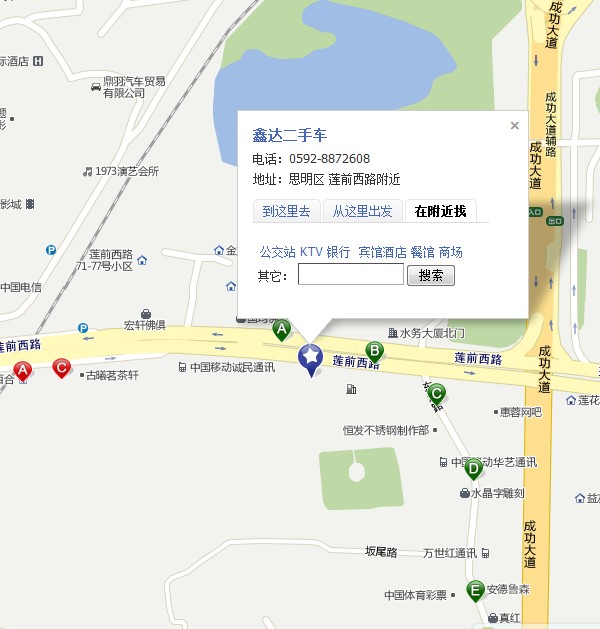This screenshot has height=629, width=600.
Task: Search nearby KTV
Action: pos(311,252)
